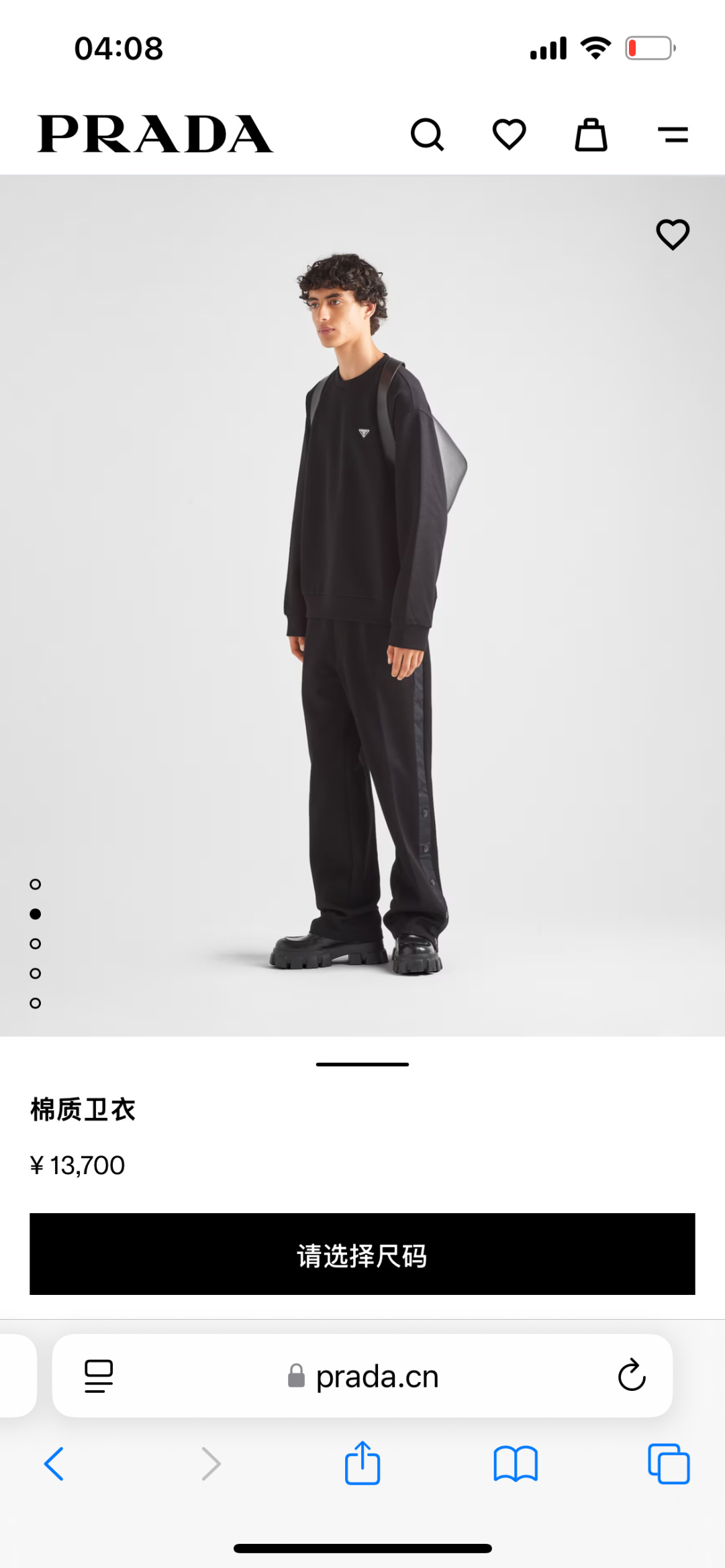Tap the PRADA logo
This screenshot has width=725, height=1568.
156,133
